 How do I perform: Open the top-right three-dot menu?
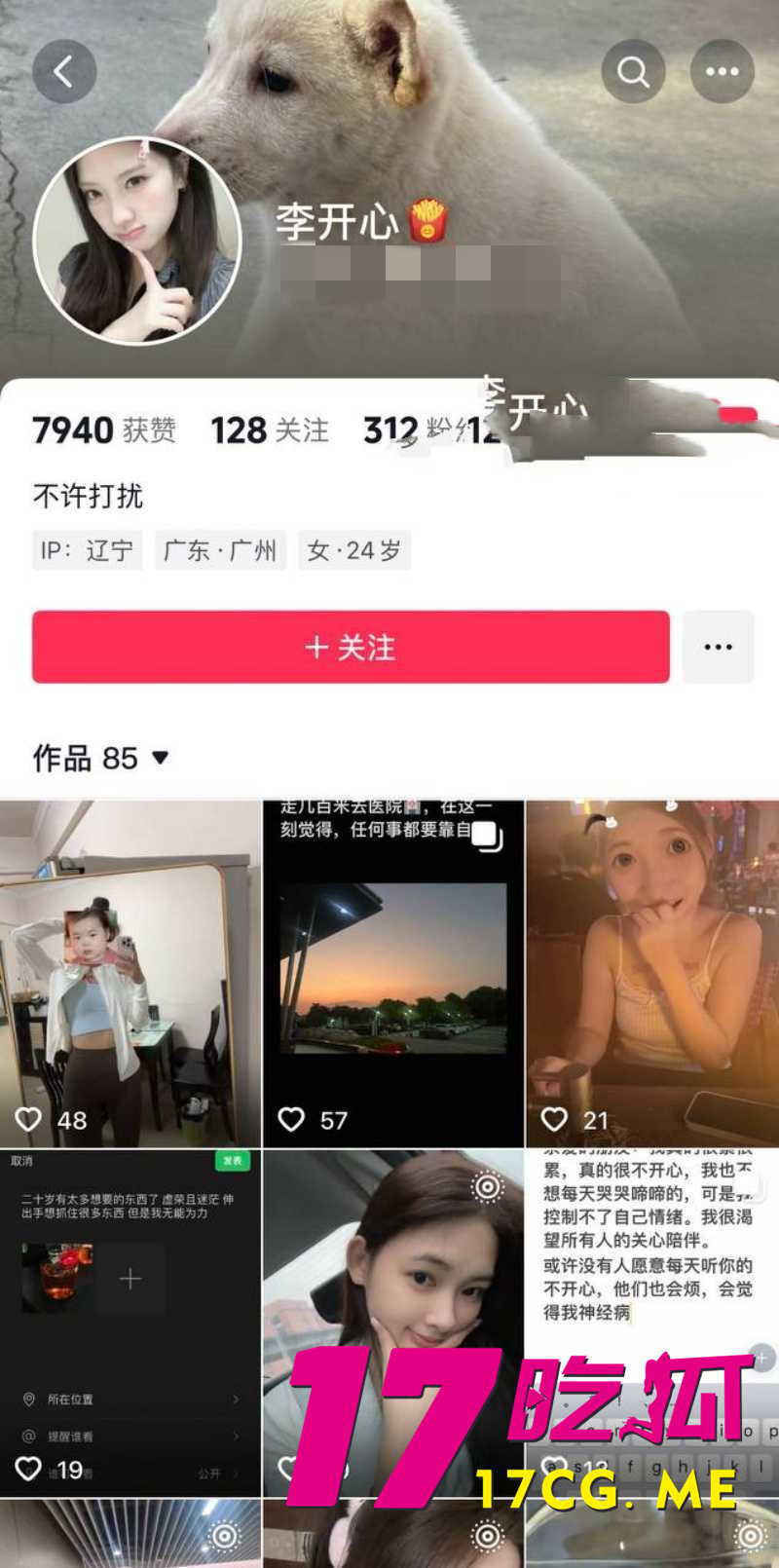point(723,71)
